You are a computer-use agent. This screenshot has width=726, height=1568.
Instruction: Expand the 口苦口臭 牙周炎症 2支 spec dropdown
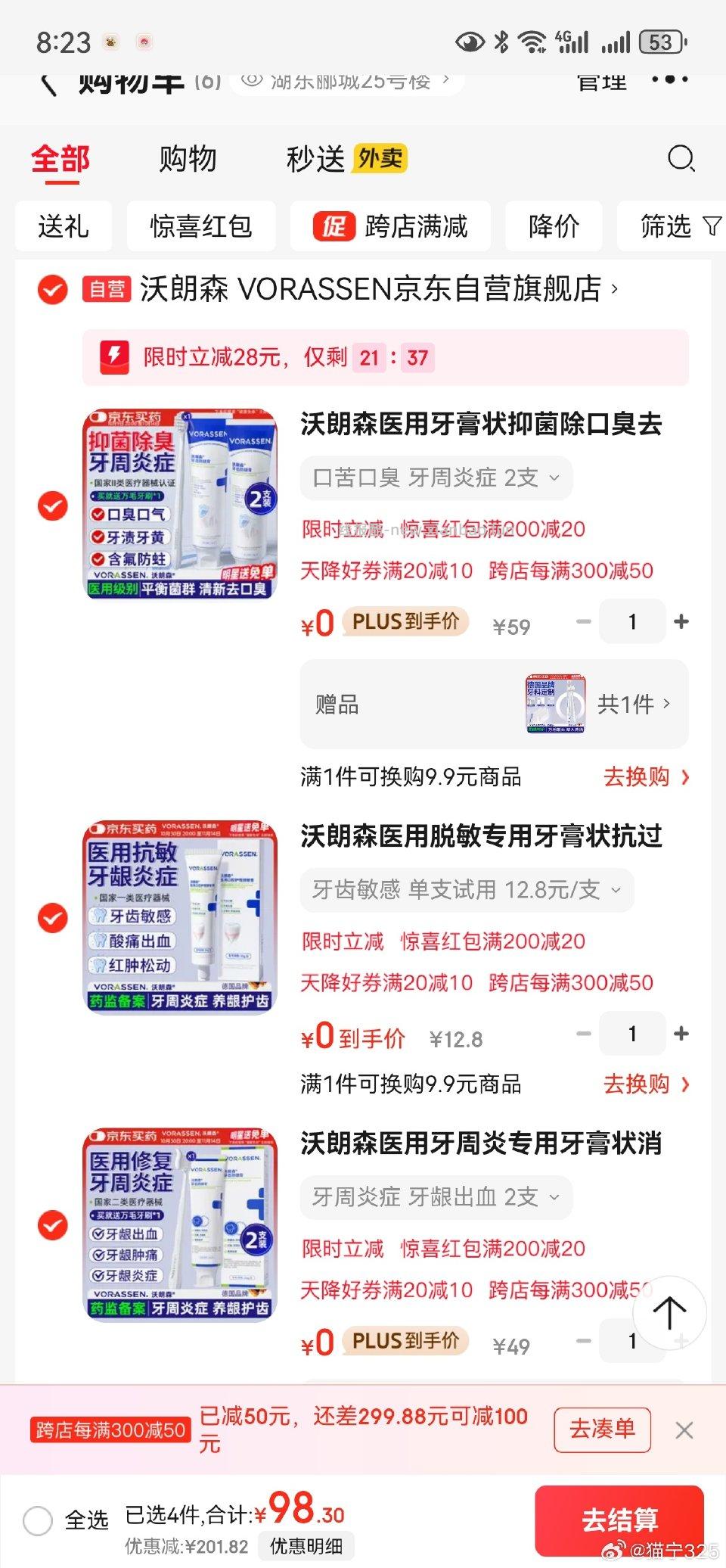coord(433,478)
